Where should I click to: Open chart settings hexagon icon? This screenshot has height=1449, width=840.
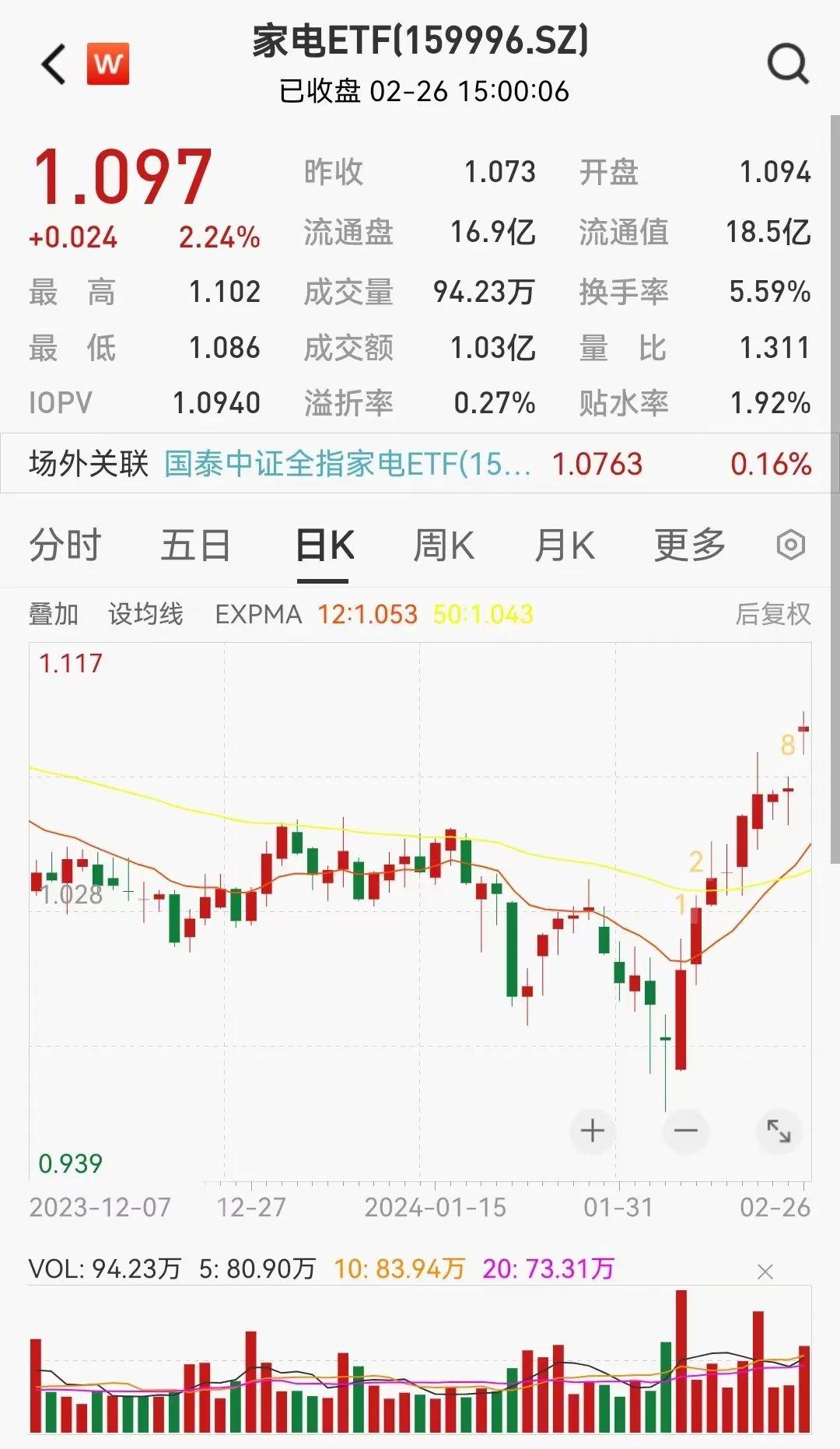pos(790,545)
